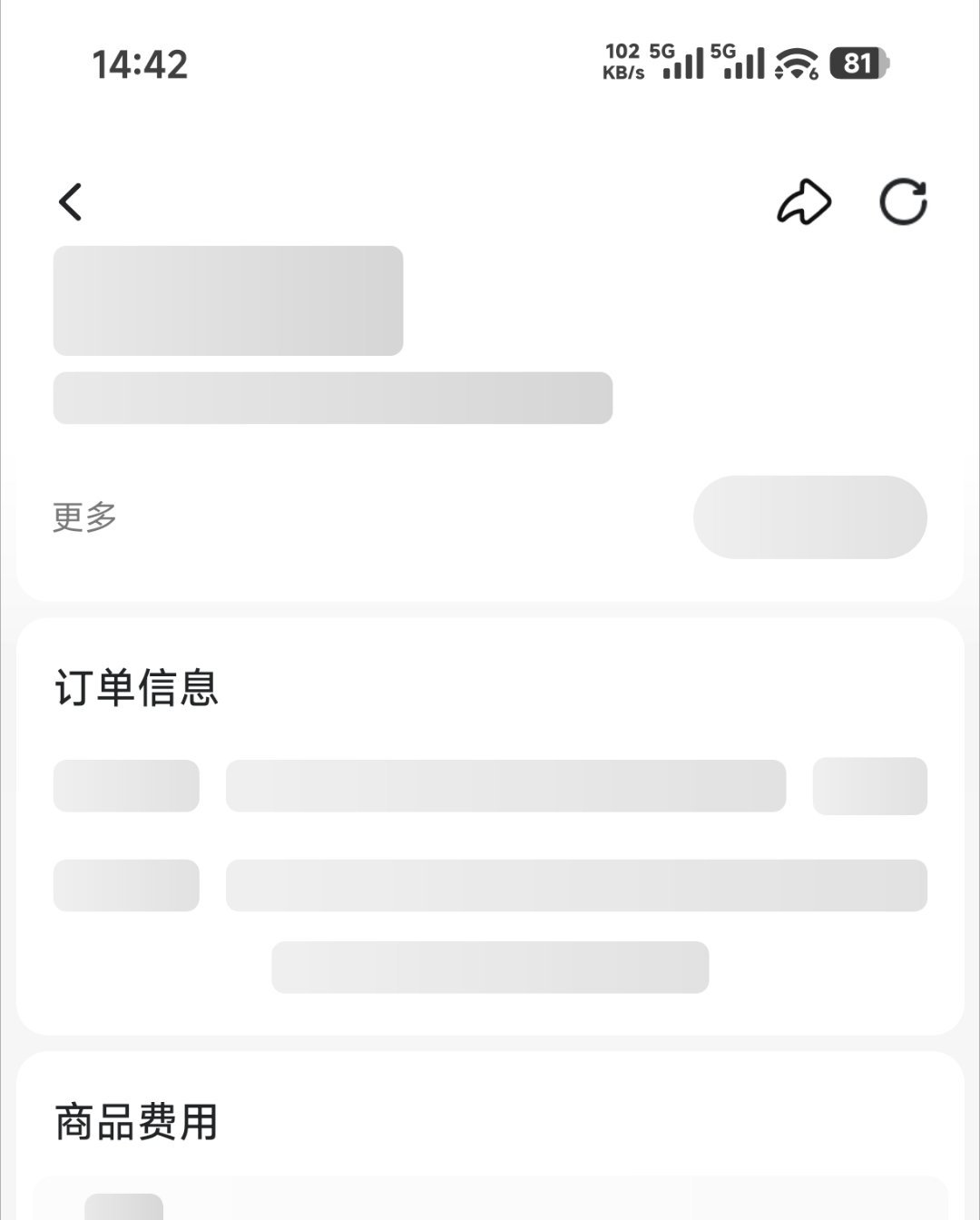Share this order via the share icon
Image resolution: width=980 pixels, height=1220 pixels.
pos(802,202)
